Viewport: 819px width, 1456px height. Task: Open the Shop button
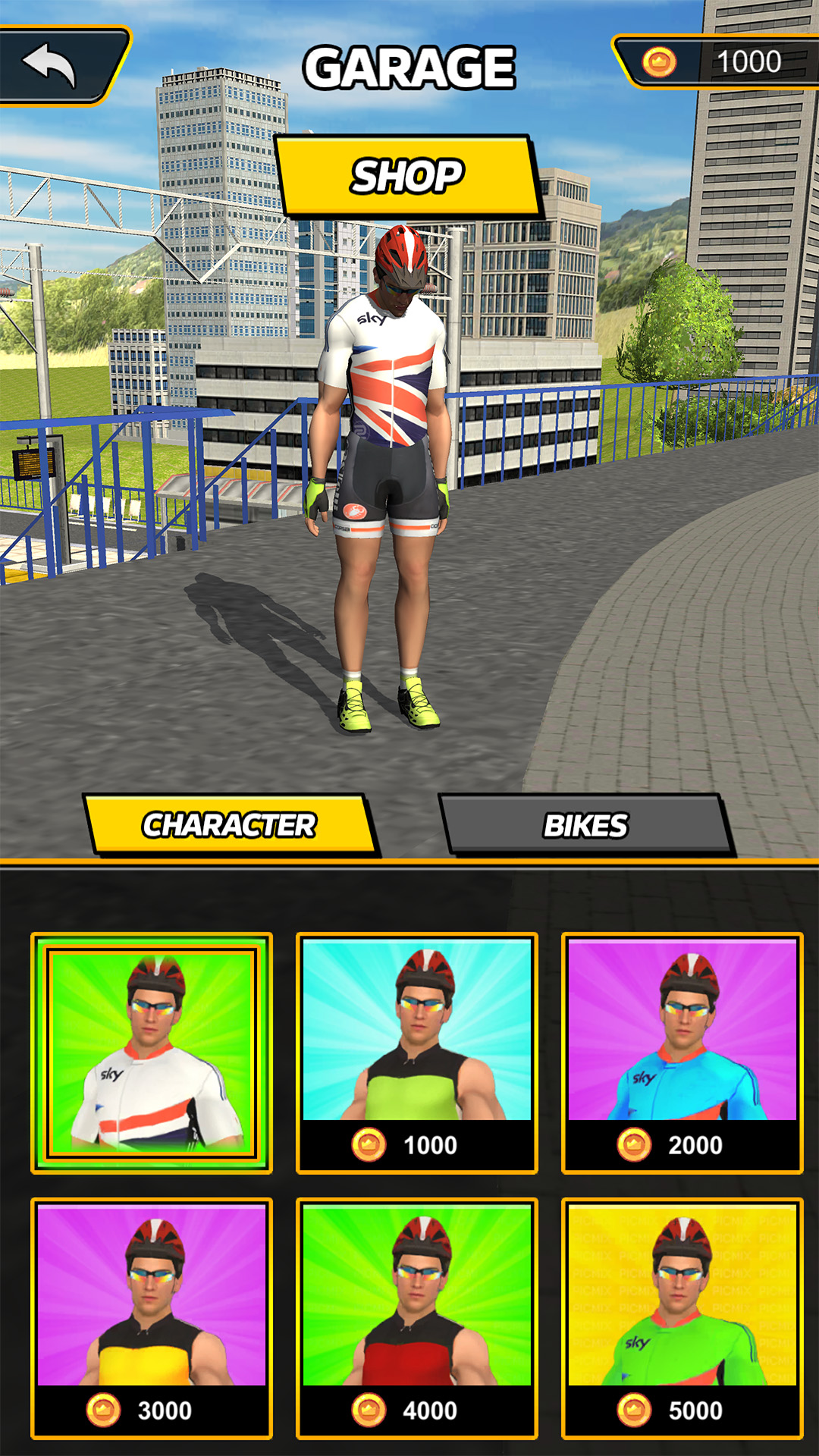[x=409, y=176]
